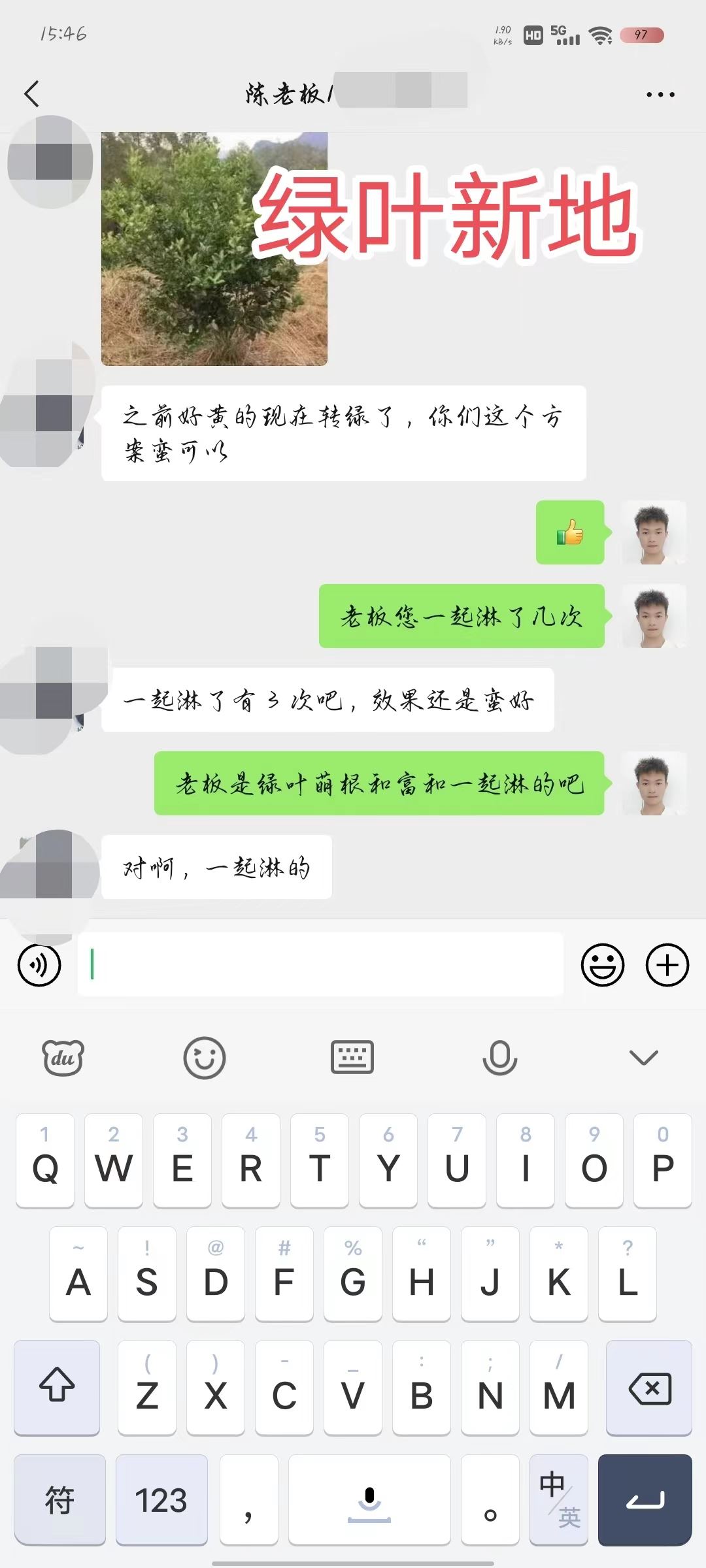
Task: Open the tree photo message
Action: [x=214, y=248]
